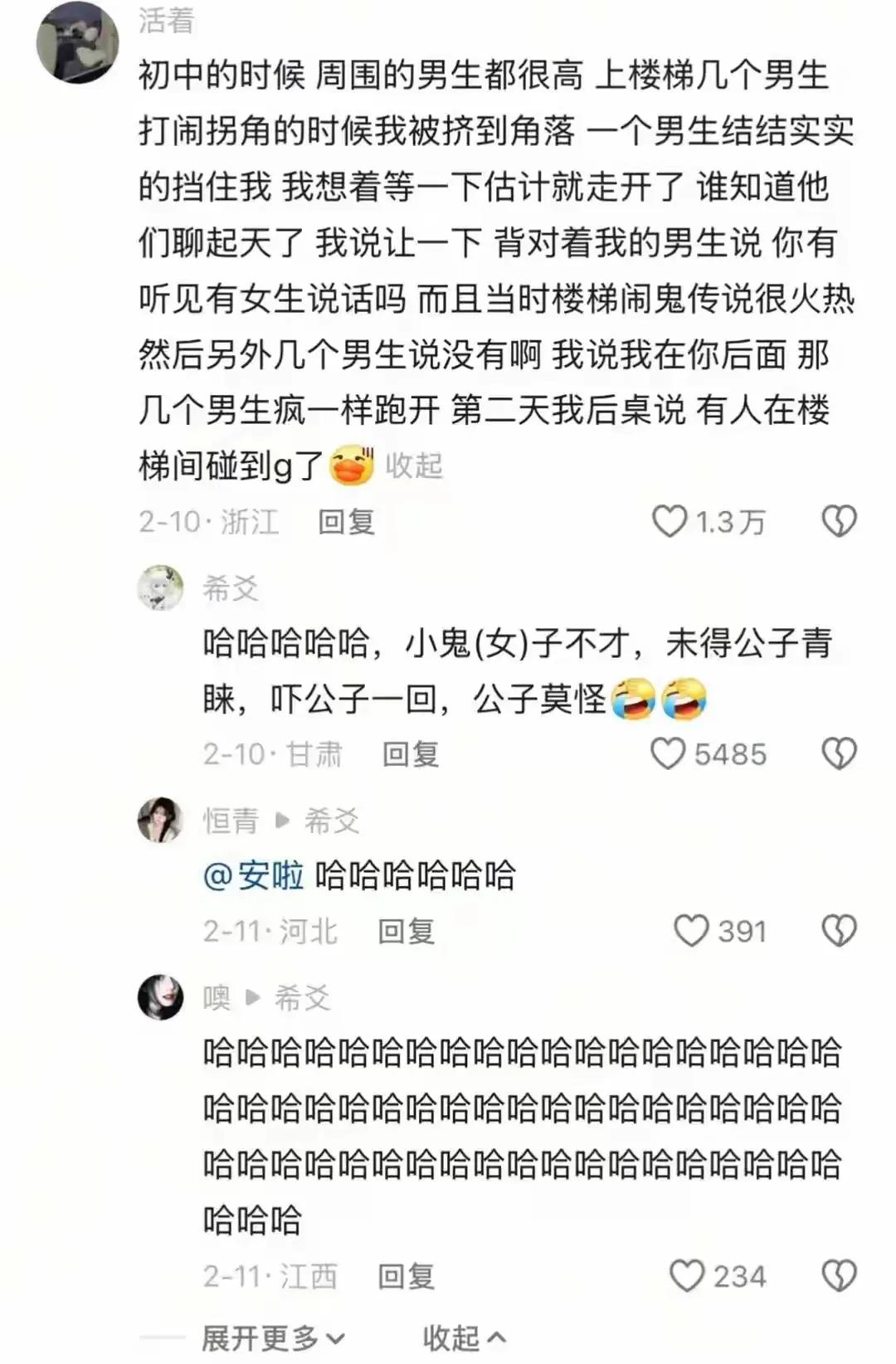Click 回复 under 希爻's comment

click(409, 752)
